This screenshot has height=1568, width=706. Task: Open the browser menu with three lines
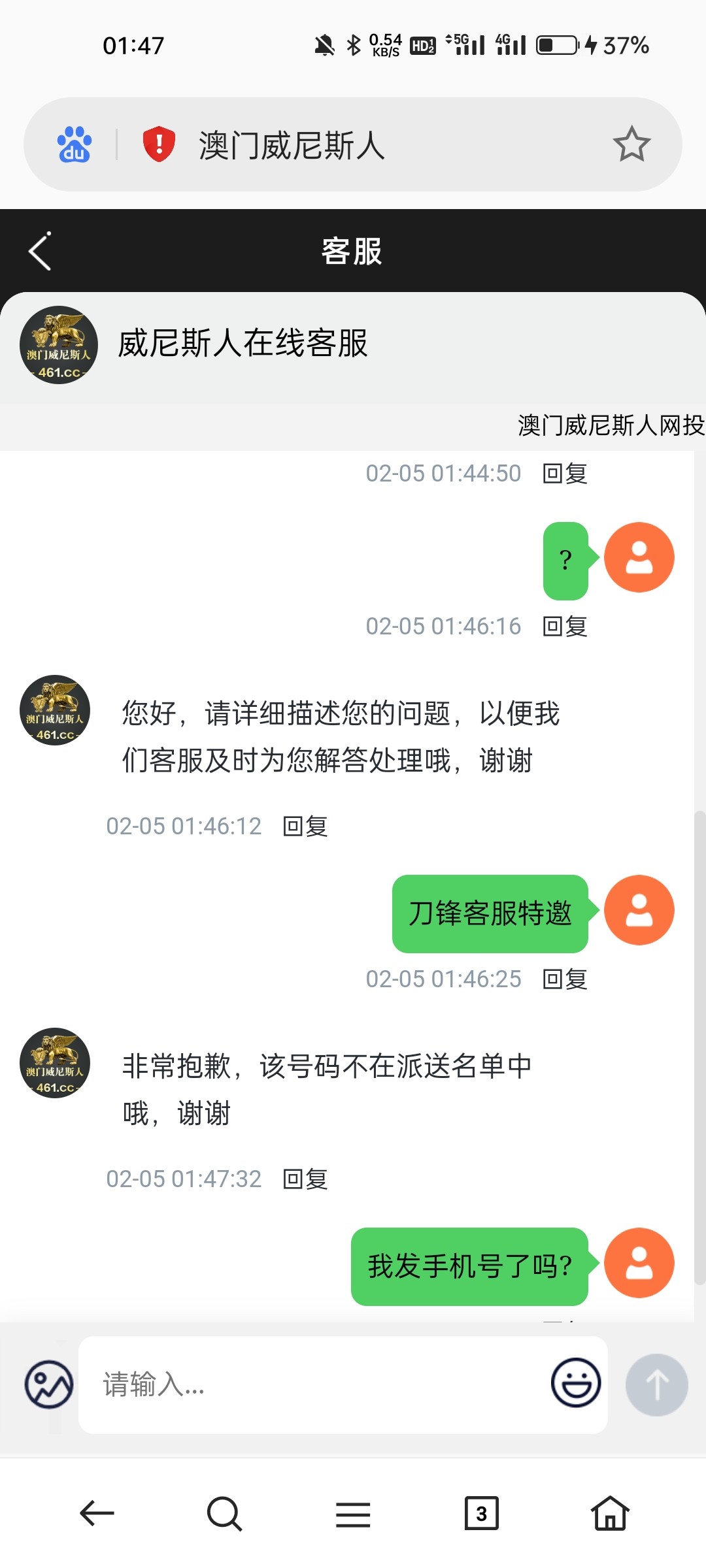click(353, 1514)
